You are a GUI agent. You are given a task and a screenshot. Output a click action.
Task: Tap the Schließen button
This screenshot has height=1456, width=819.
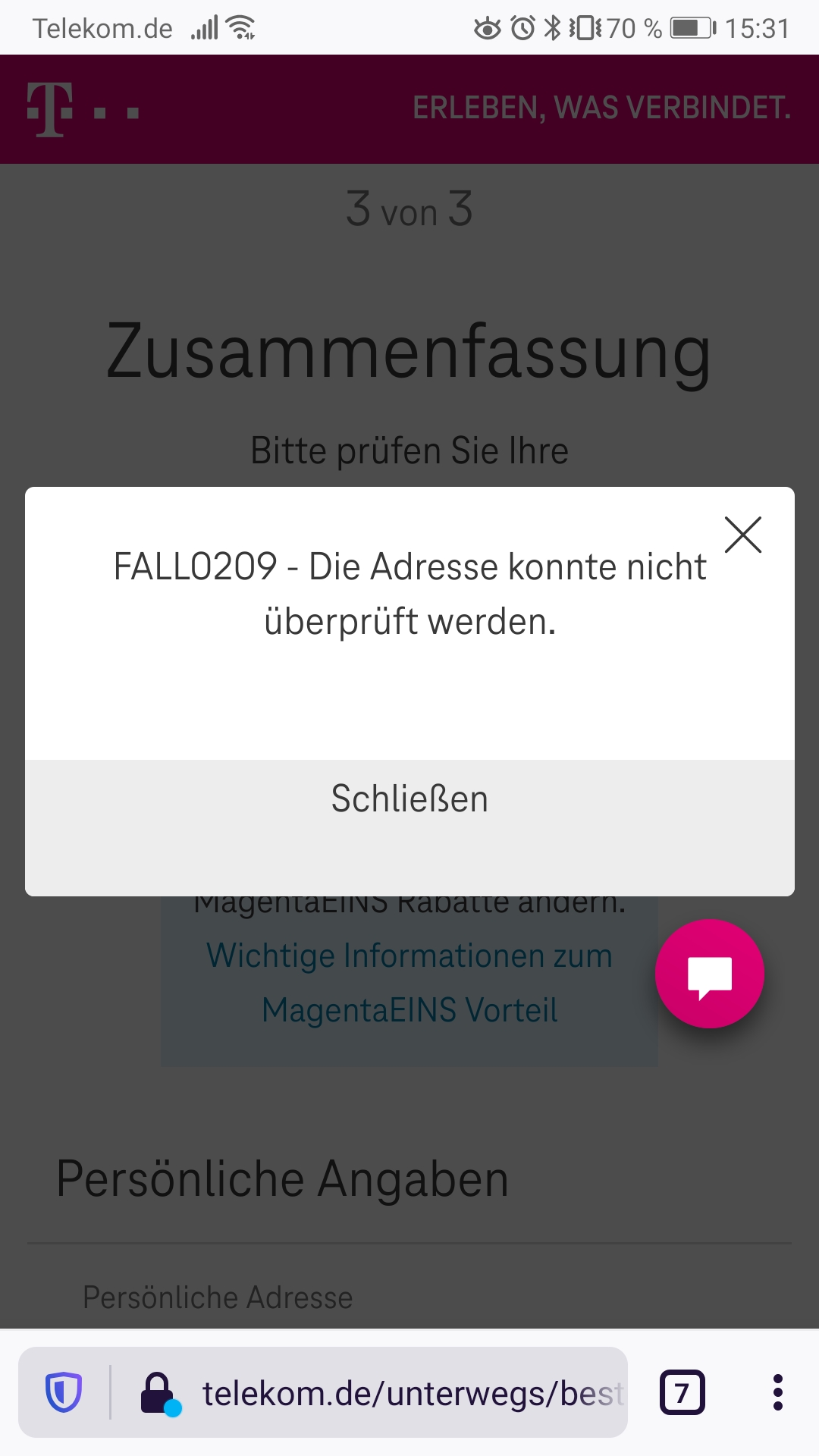409,828
